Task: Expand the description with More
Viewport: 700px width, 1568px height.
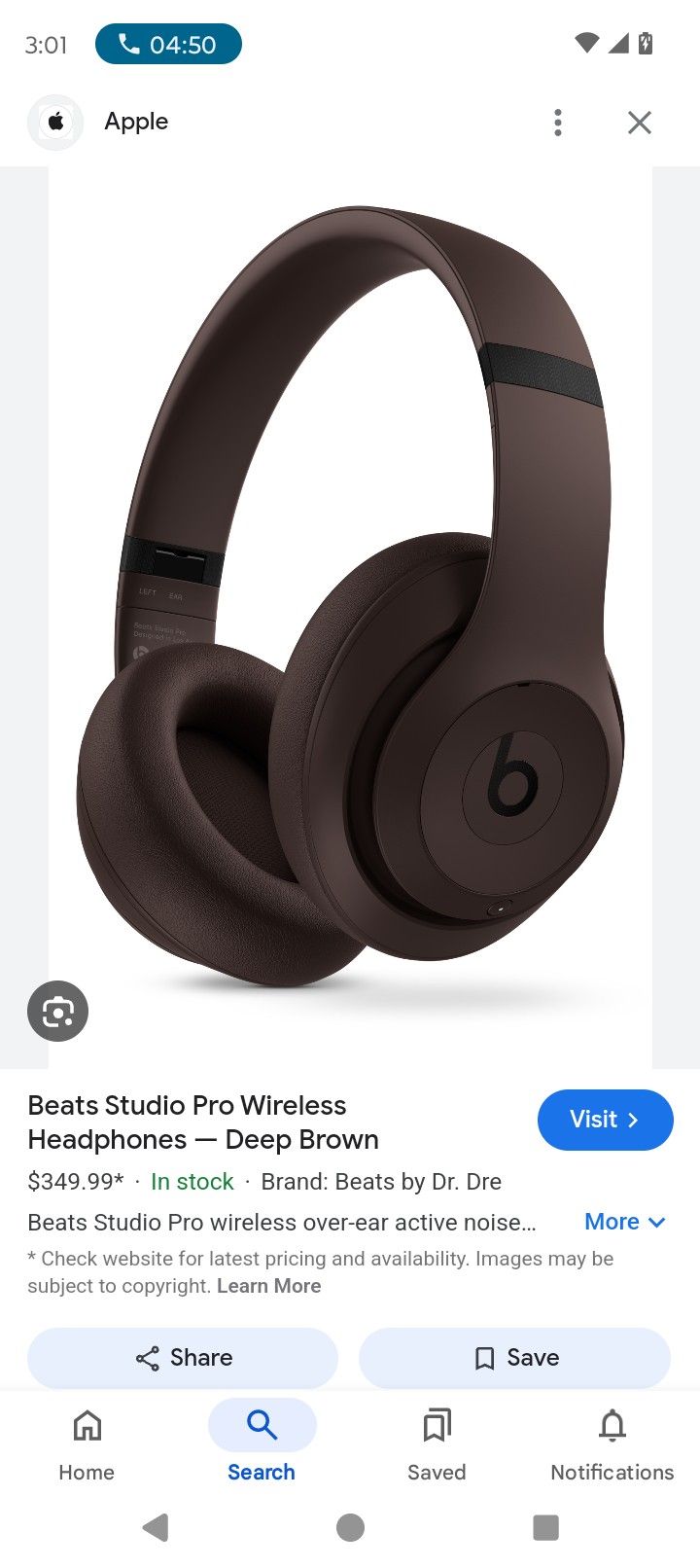Action: pyautogui.click(x=624, y=1222)
